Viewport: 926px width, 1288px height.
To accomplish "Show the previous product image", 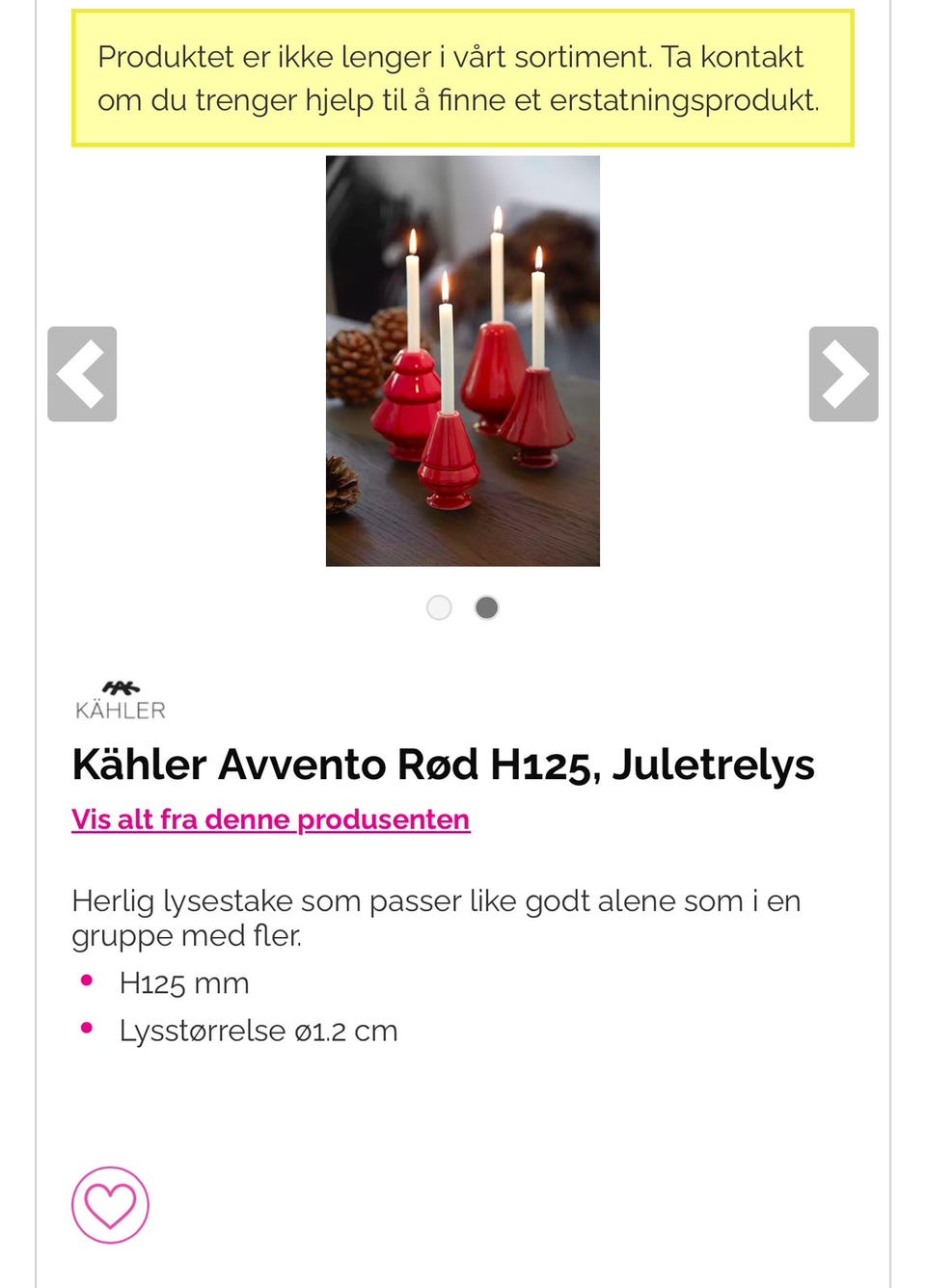I will (x=82, y=374).
